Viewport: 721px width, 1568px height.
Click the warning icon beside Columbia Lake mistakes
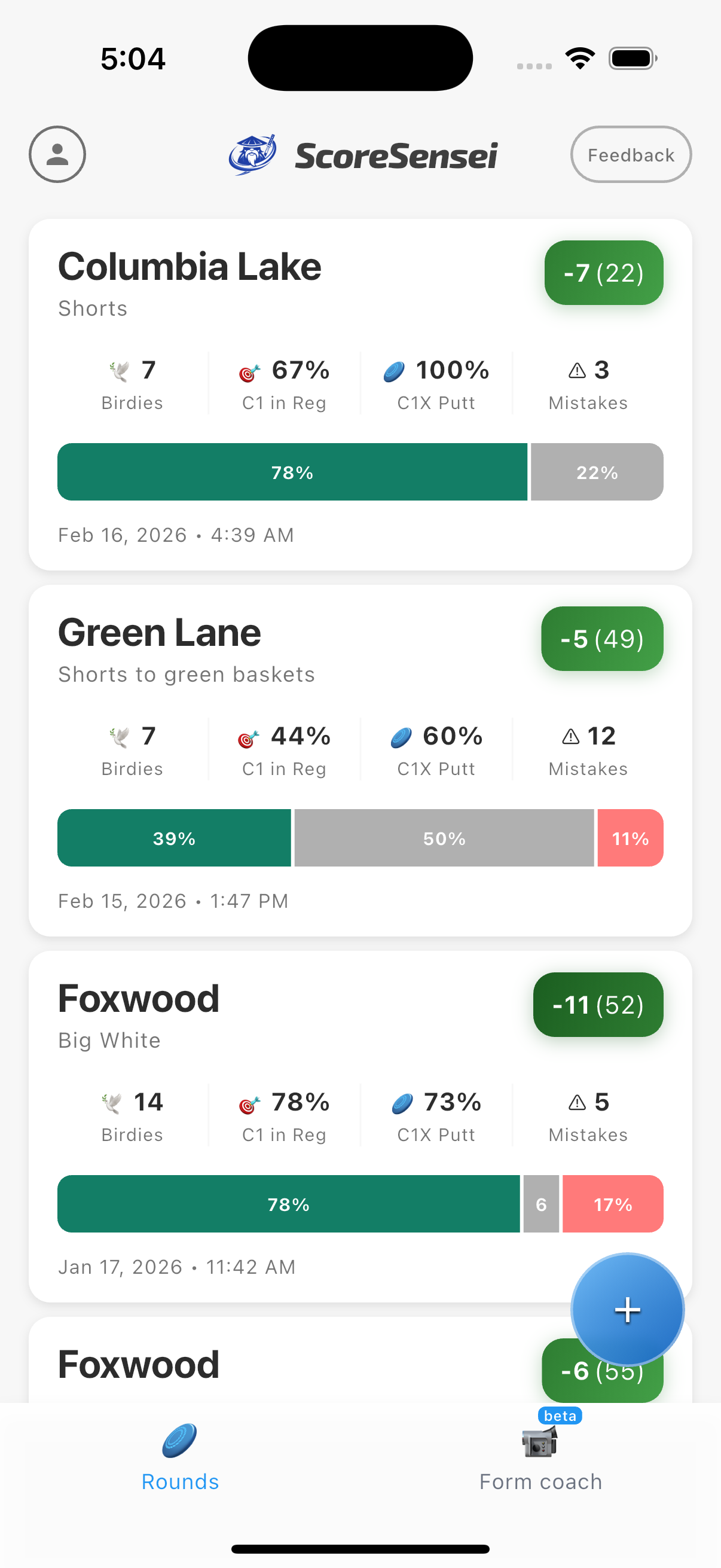[x=576, y=370]
